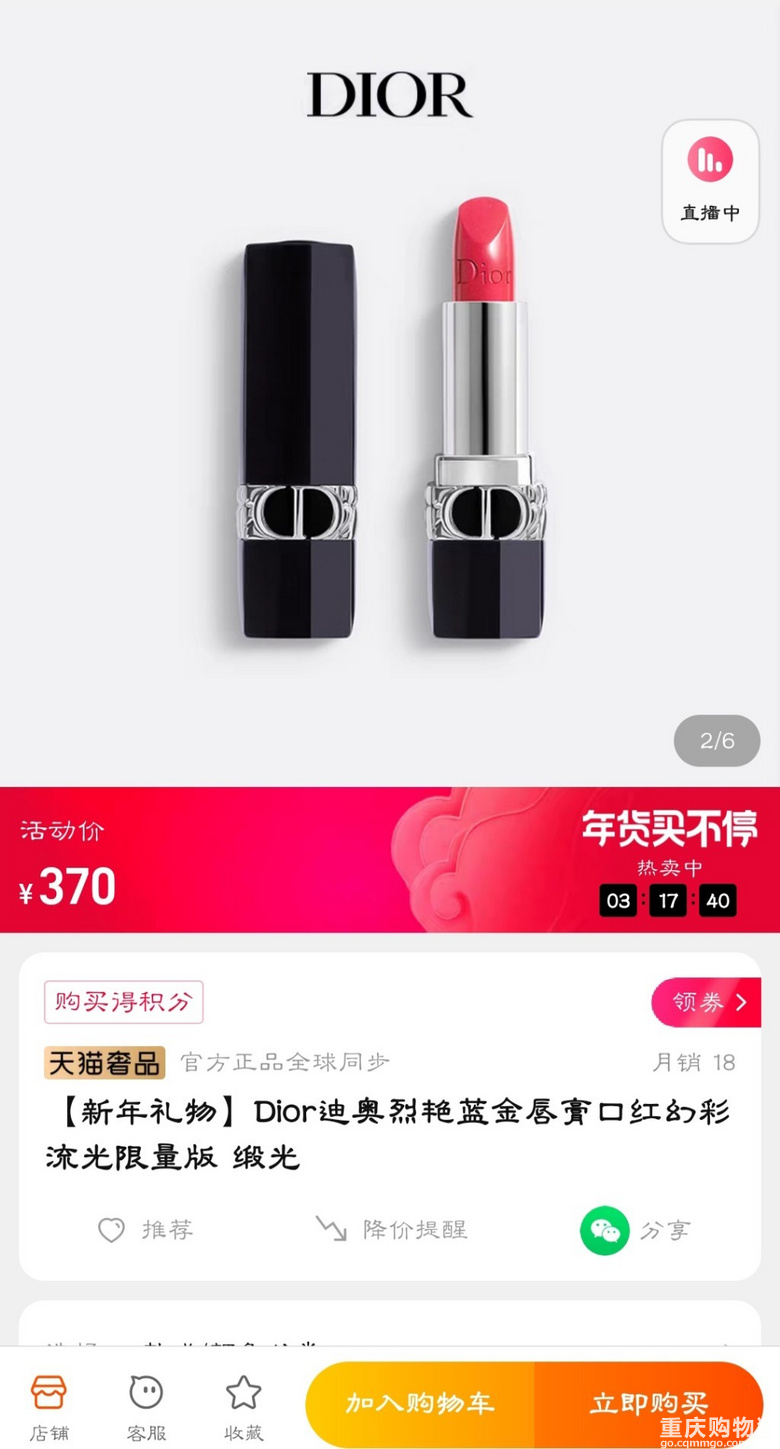The width and height of the screenshot is (780, 1449).
Task: Set a 降价提醒 price drop alert
Action: point(392,1230)
